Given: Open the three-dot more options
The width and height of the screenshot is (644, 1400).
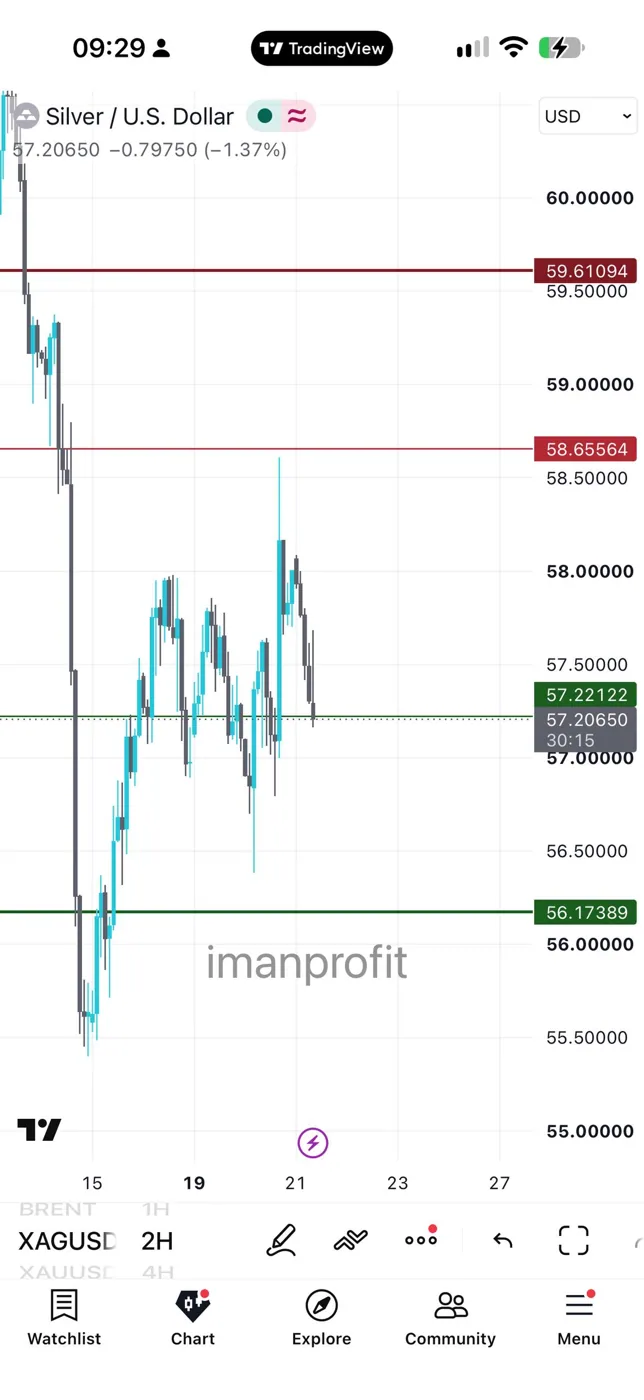Looking at the screenshot, I should [421, 1239].
